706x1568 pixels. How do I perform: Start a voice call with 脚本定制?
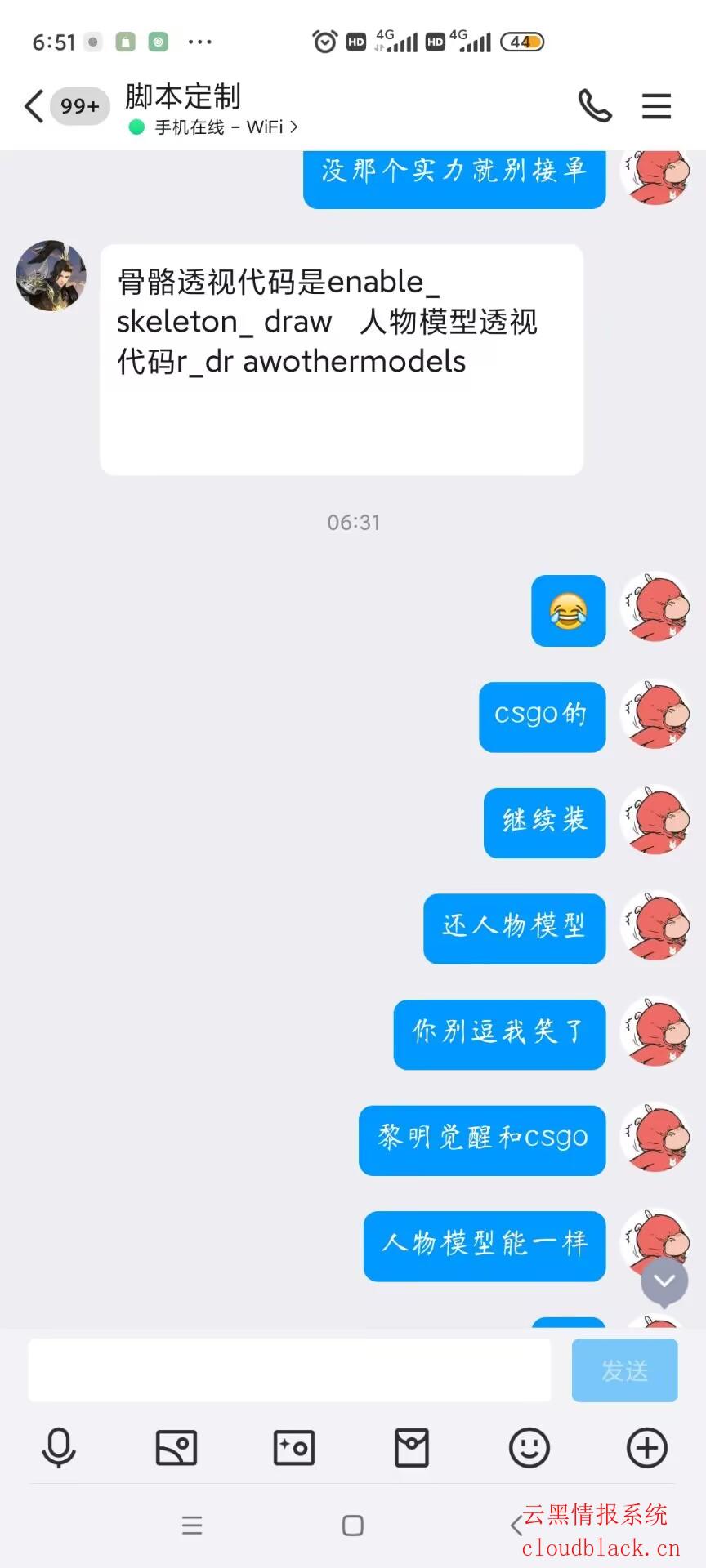click(x=594, y=106)
